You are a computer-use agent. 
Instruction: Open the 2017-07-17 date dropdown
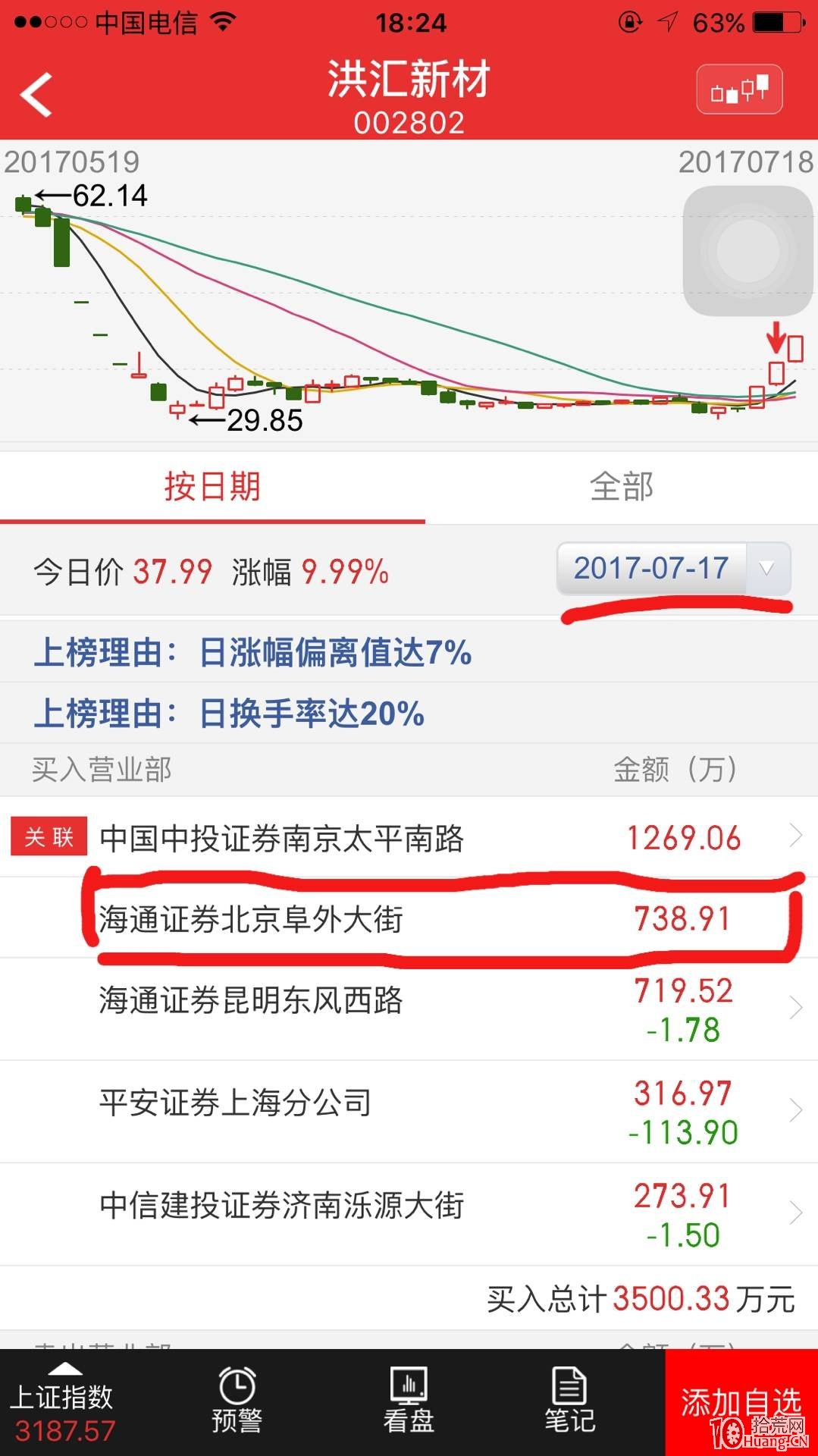click(x=673, y=568)
